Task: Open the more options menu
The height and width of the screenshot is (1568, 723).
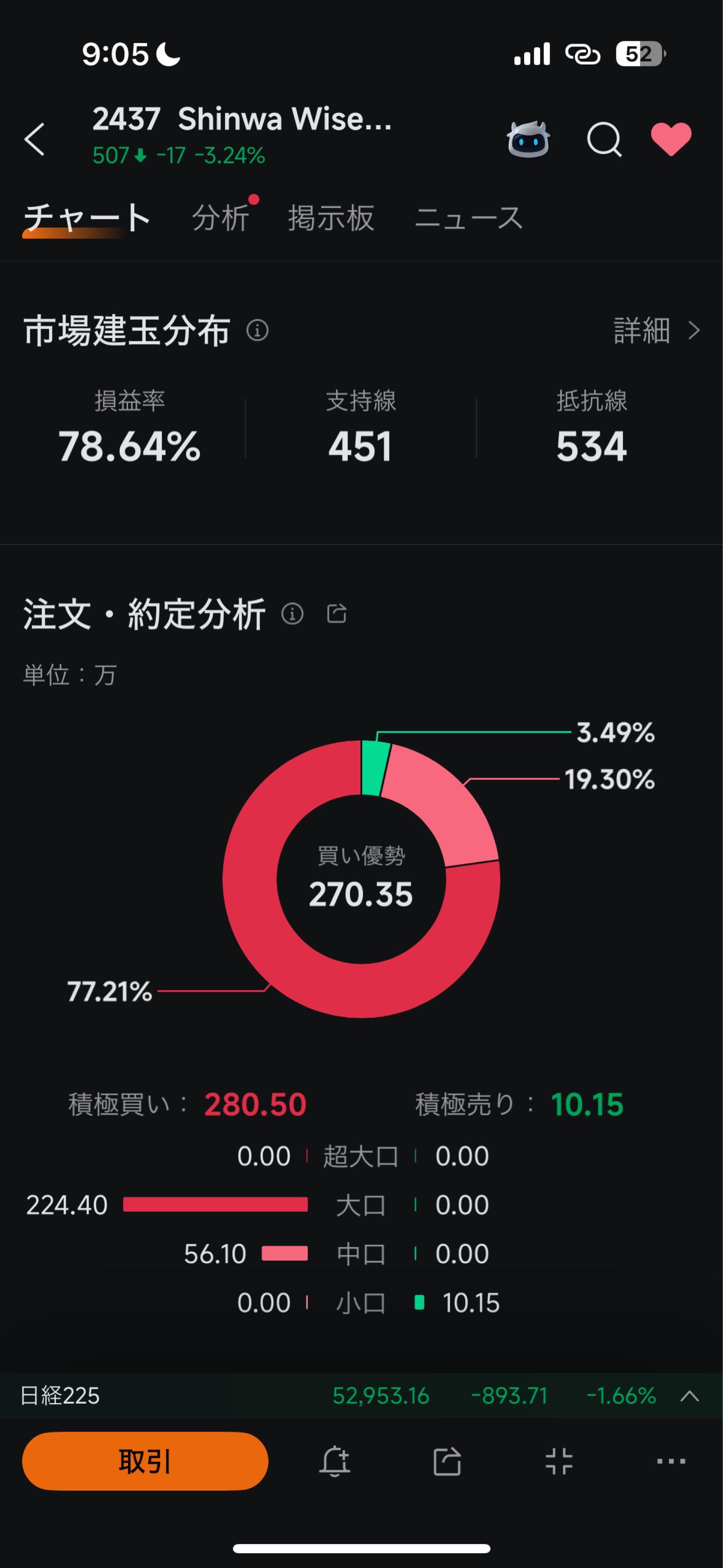Action: 671,1461
